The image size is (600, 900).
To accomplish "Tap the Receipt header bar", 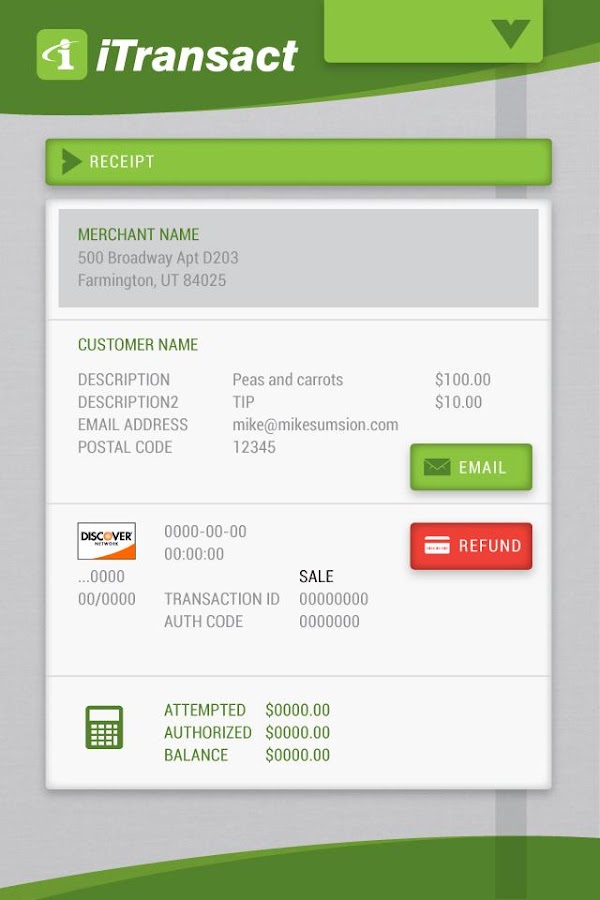I will (298, 162).
